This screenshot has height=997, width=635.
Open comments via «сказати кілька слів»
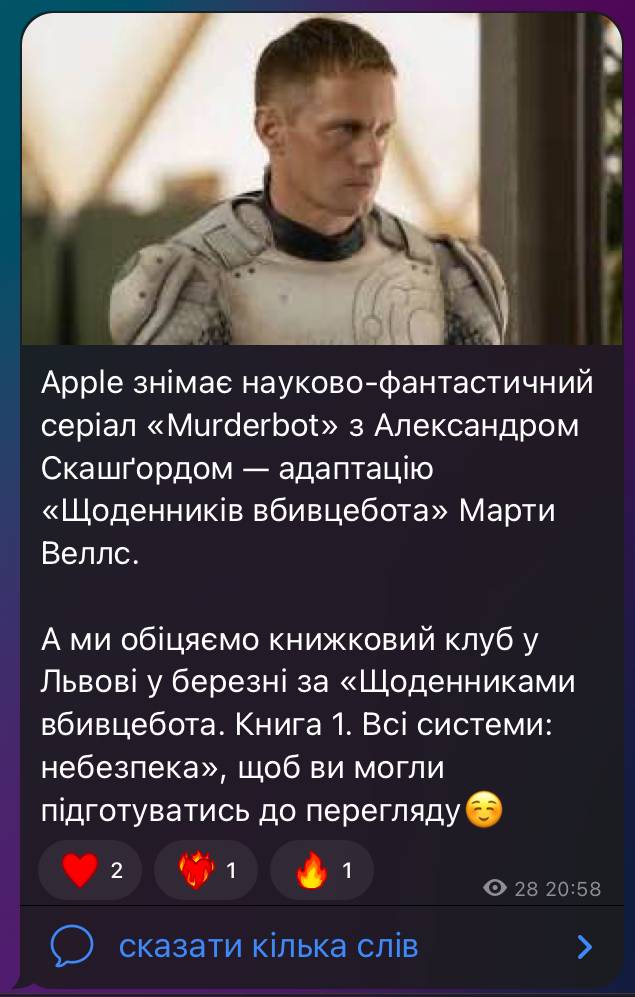click(x=268, y=946)
